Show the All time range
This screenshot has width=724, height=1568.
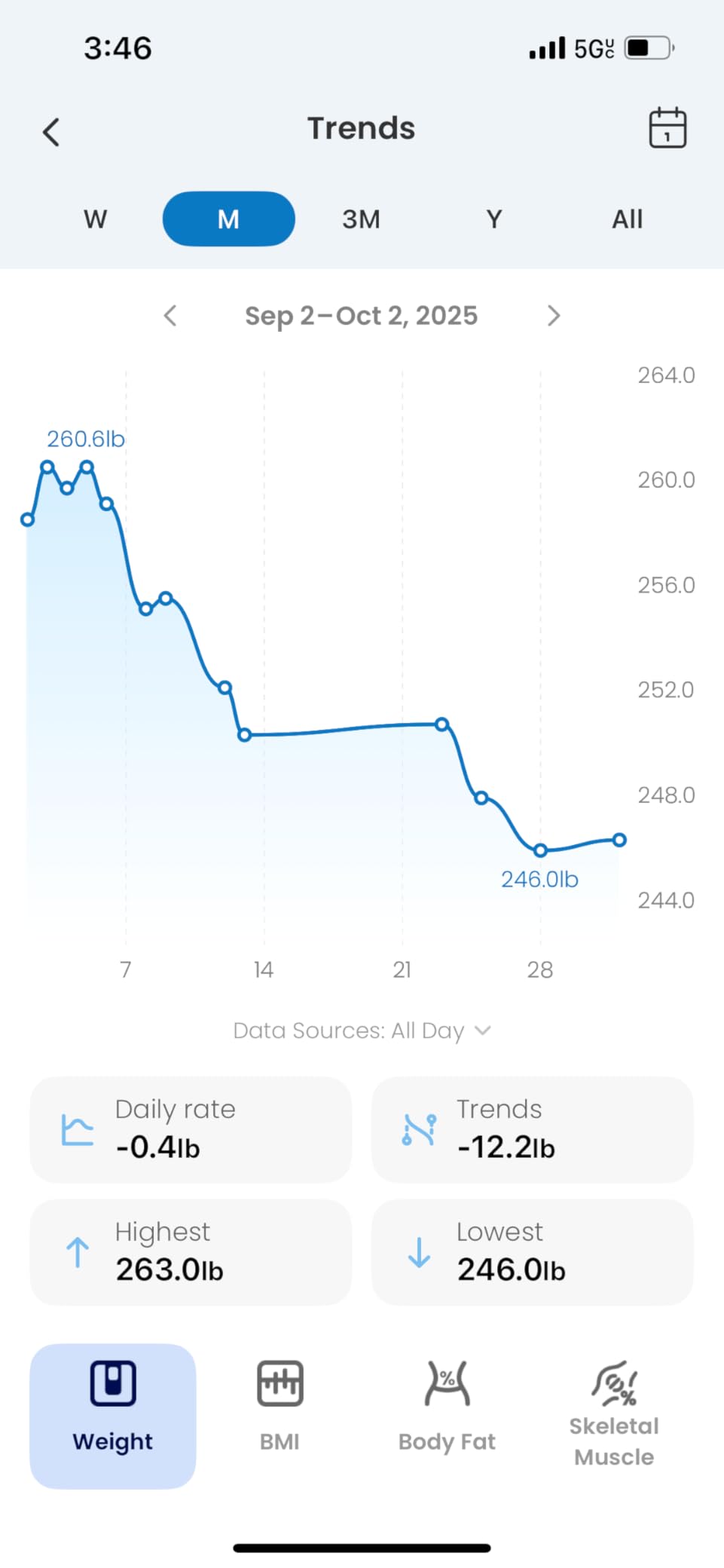[x=627, y=219]
